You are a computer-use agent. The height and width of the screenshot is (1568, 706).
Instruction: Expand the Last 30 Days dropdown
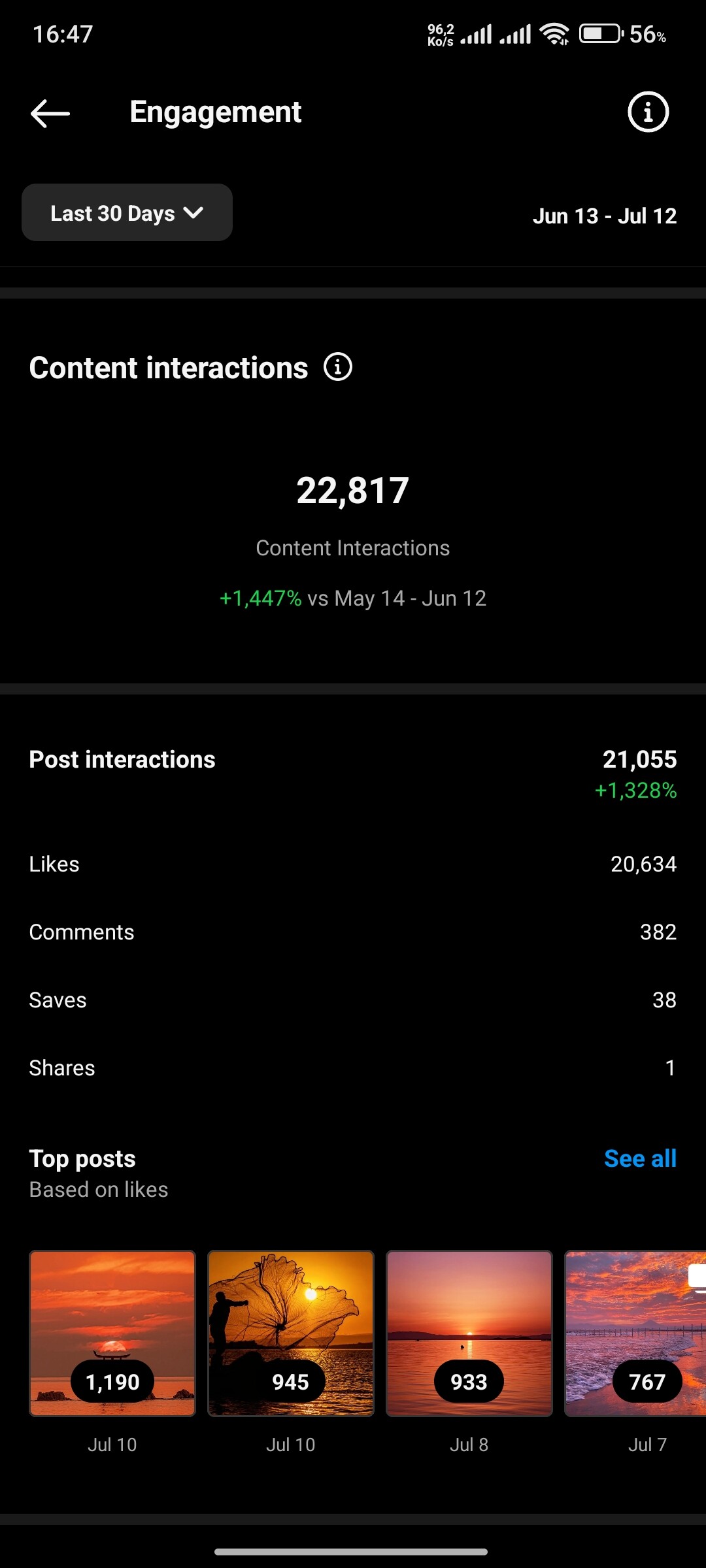[127, 212]
